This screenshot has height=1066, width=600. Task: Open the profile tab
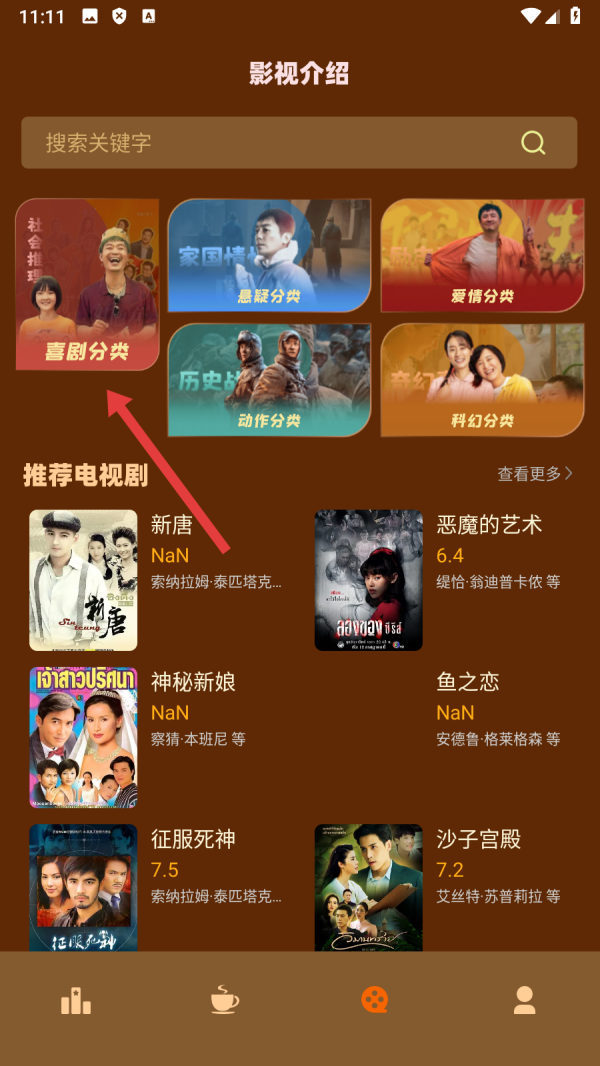524,1001
